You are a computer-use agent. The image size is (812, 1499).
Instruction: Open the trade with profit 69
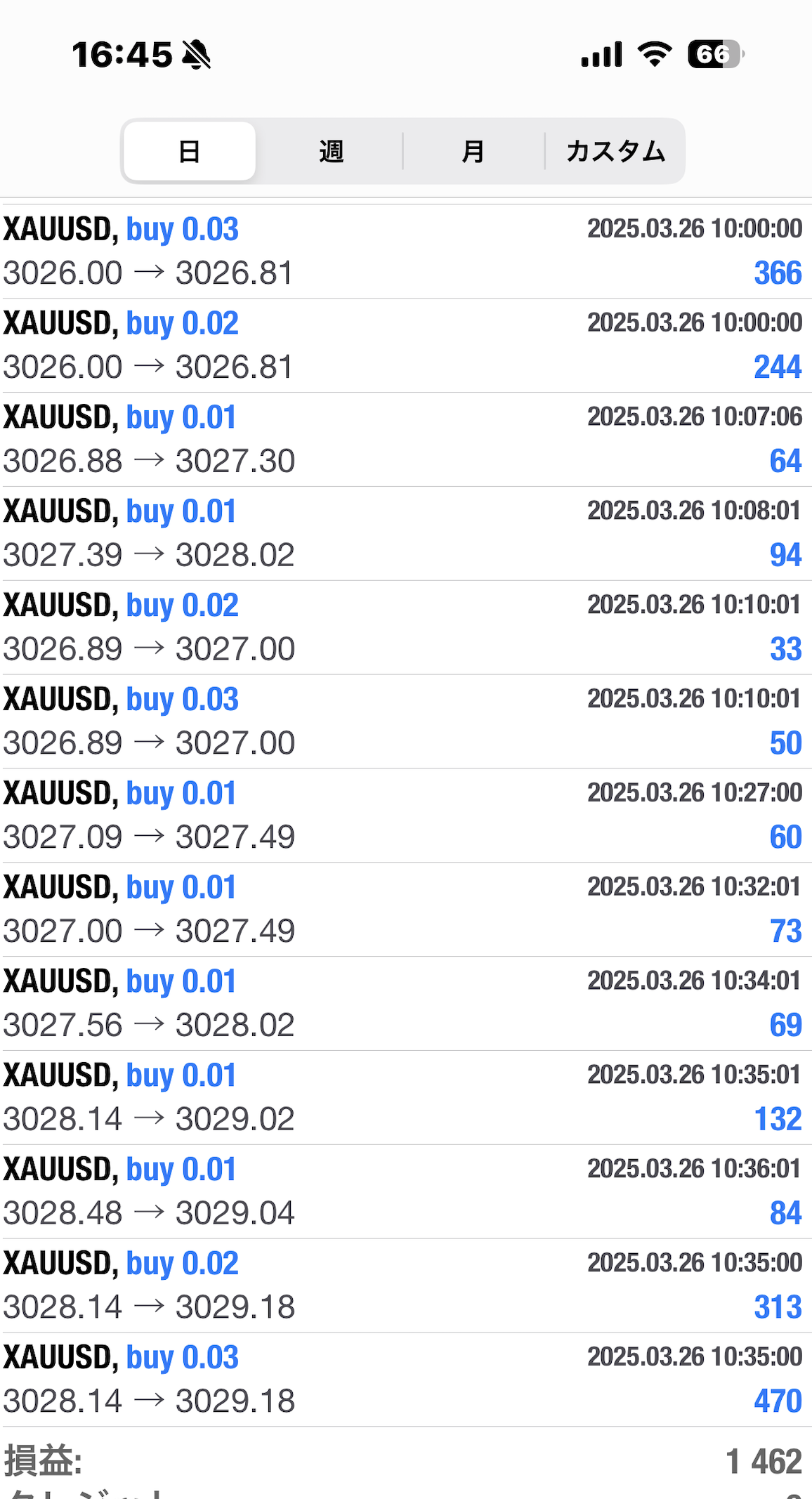pyautogui.click(x=406, y=1004)
